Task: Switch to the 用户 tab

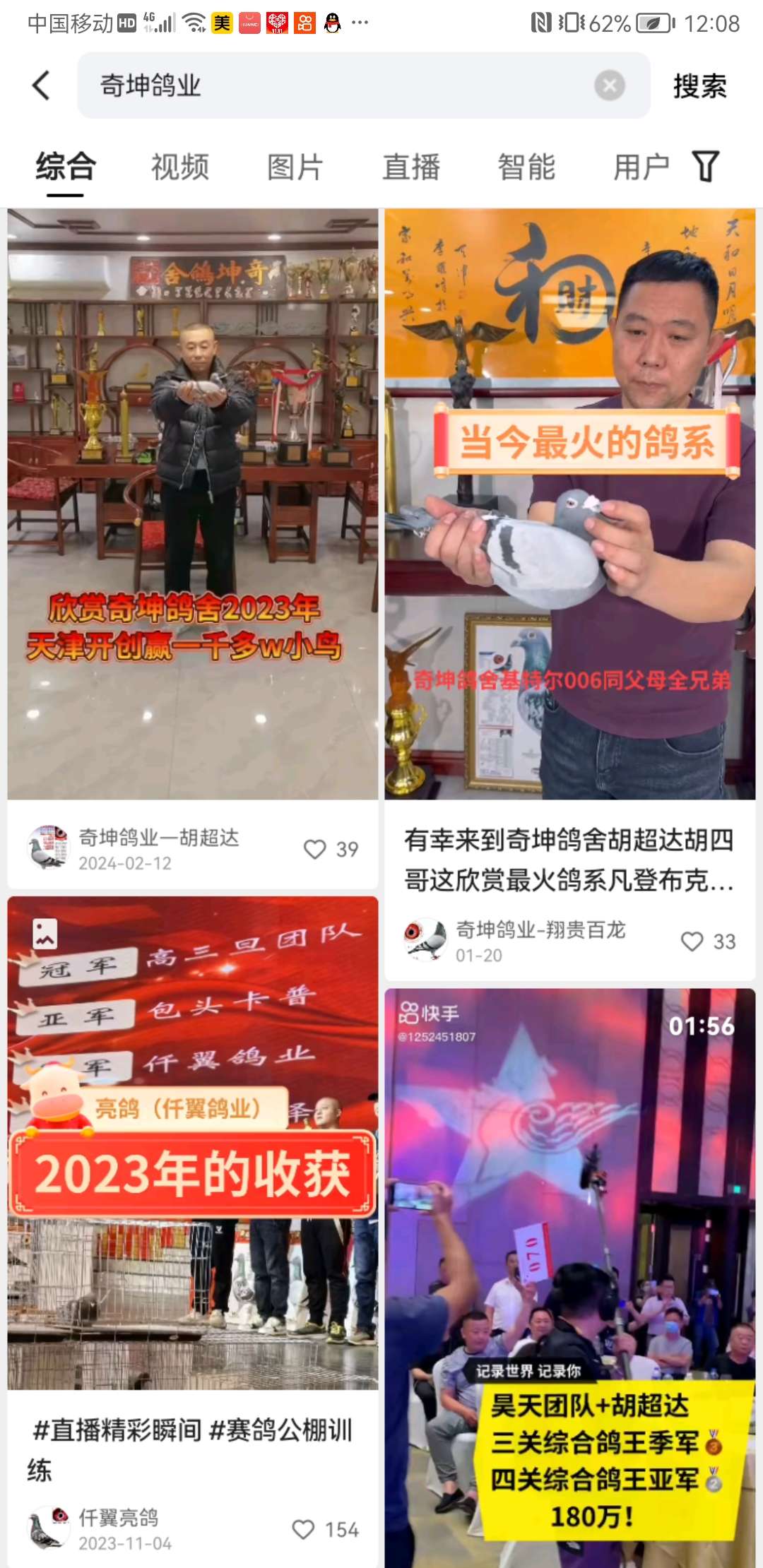Action: [641, 167]
